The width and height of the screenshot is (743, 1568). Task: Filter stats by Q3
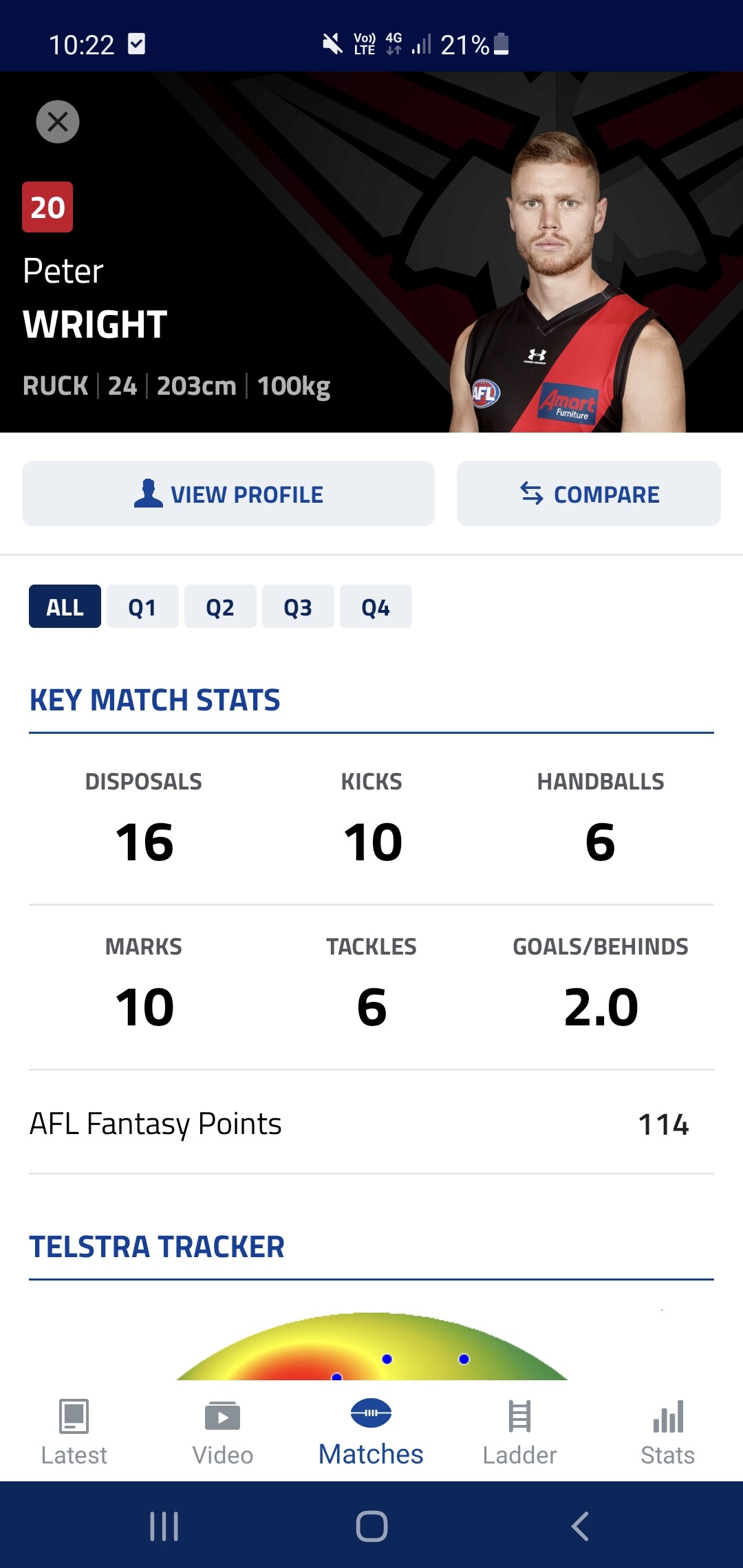point(298,607)
